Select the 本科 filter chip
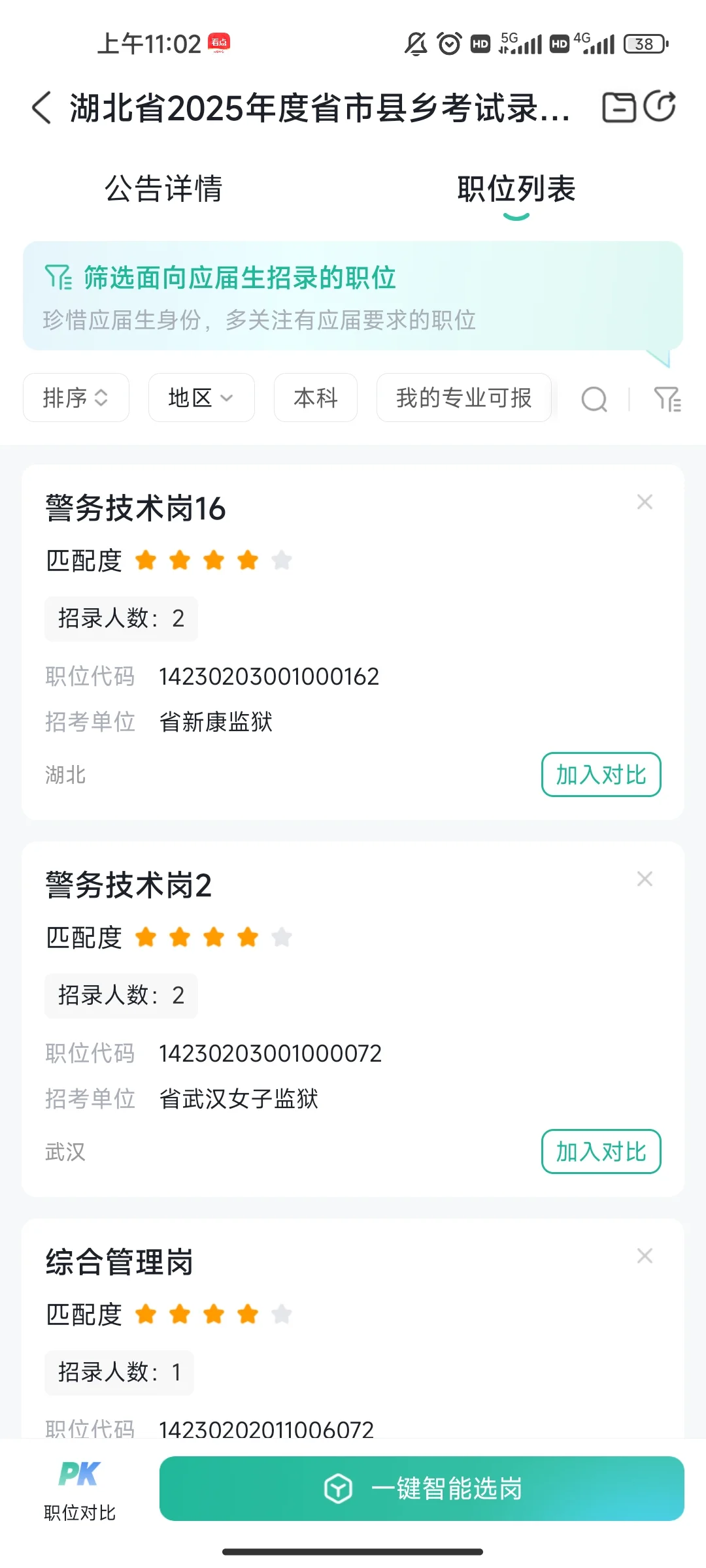The width and height of the screenshot is (706, 1568). click(316, 398)
